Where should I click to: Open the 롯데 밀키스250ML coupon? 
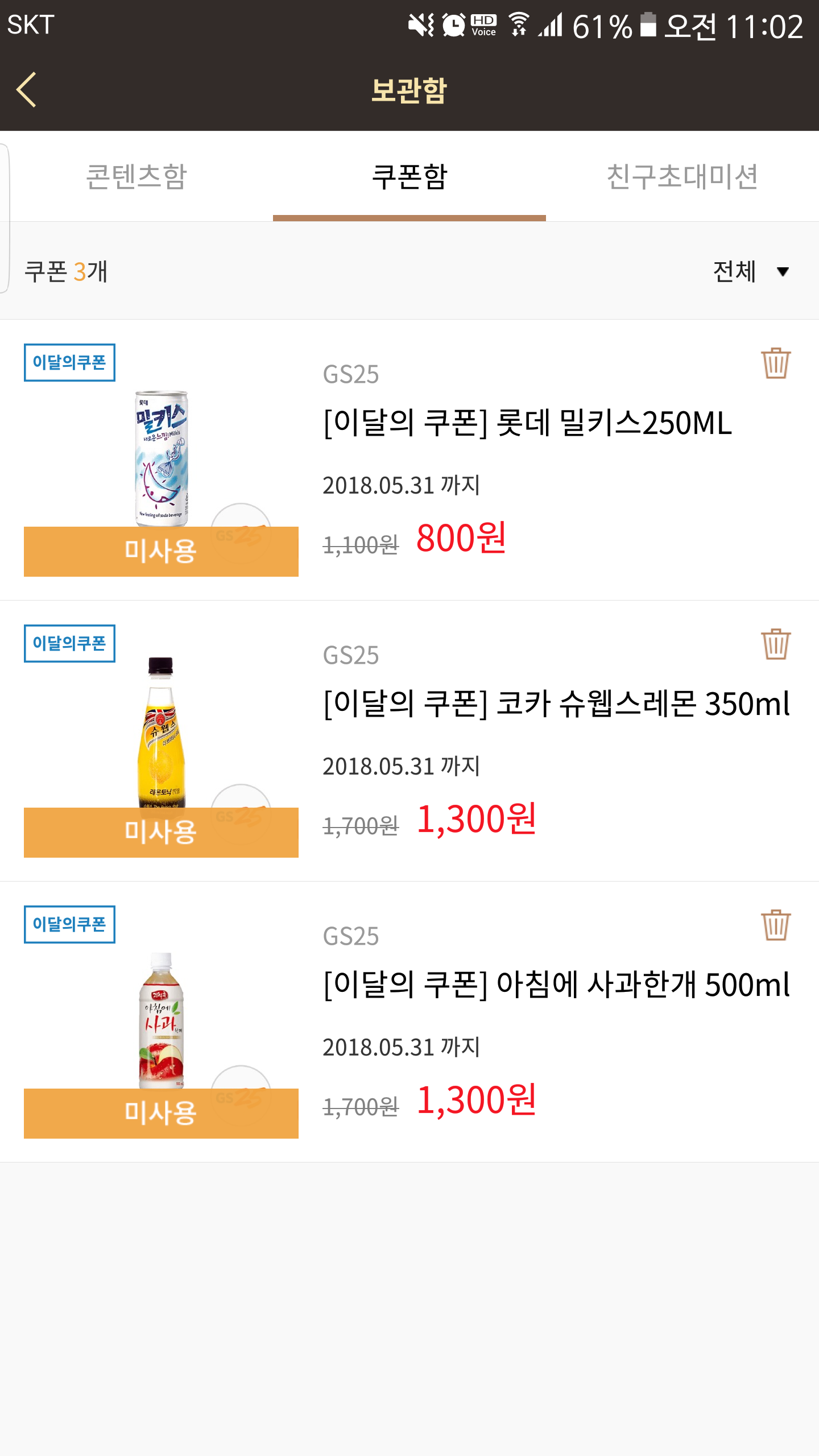tap(527, 424)
